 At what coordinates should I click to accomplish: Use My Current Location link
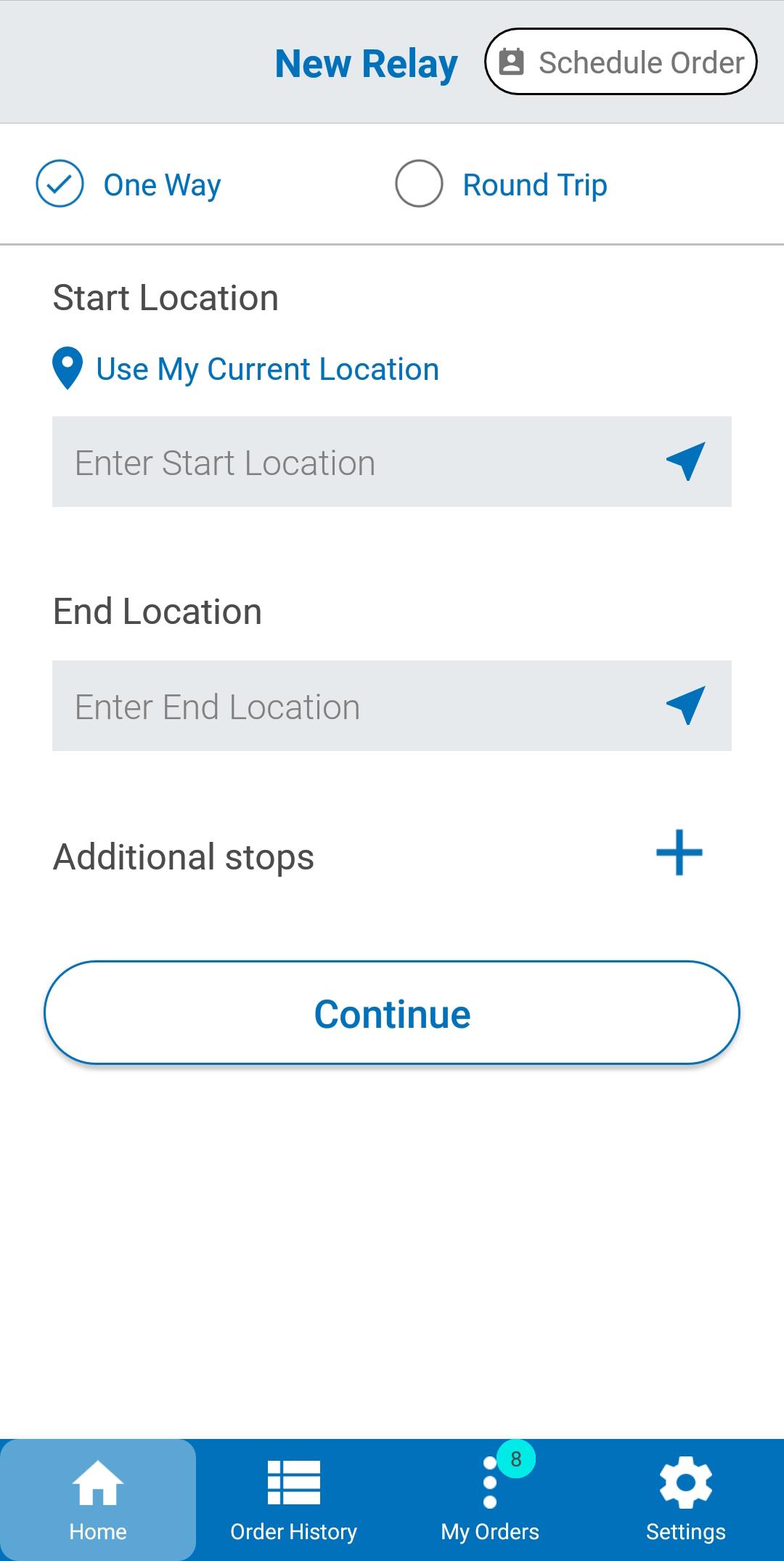pos(246,369)
